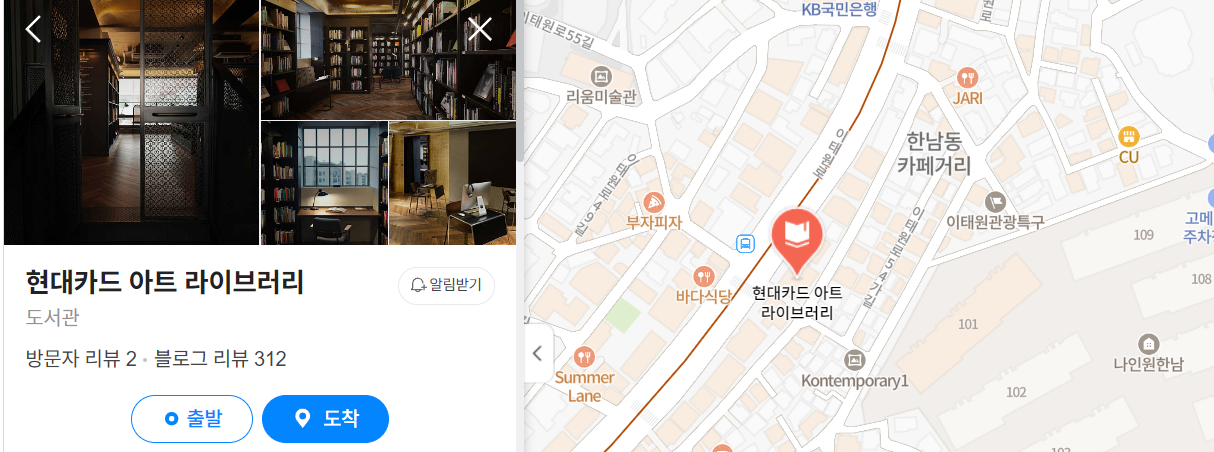Collapse the side panel with the arrow handle
This screenshot has height=452, width=1214.
tap(538, 352)
